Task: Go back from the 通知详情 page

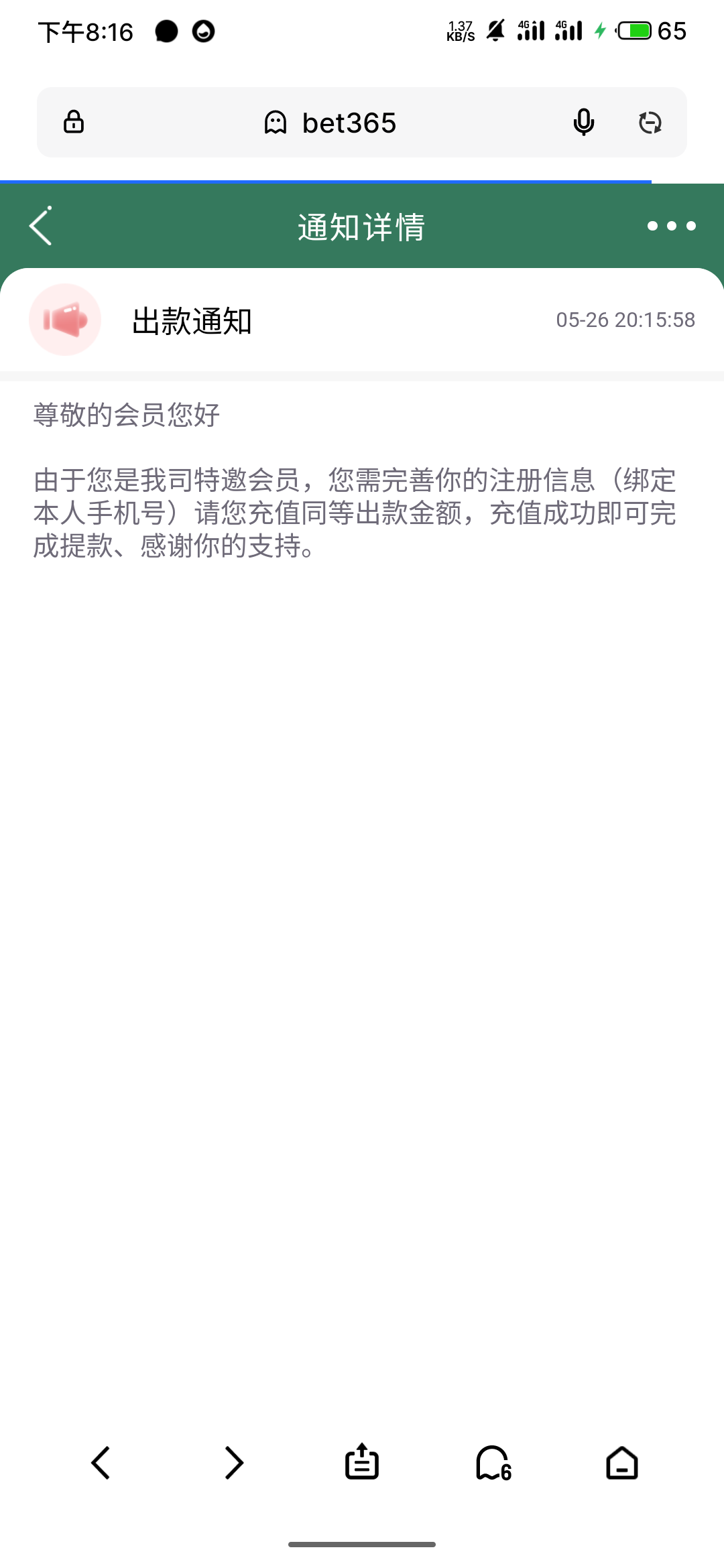Action: [41, 226]
